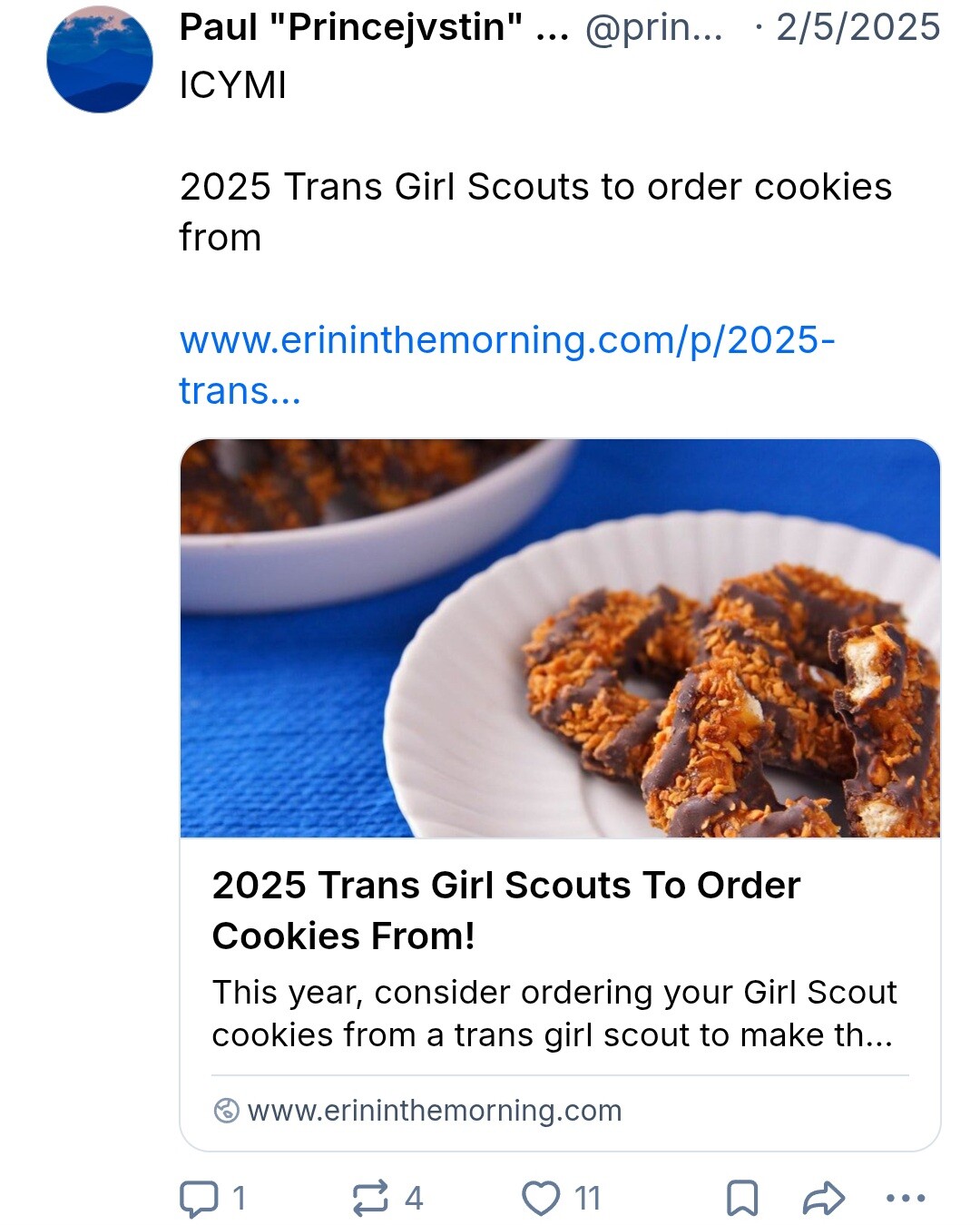Open Paul's profile avatar
Image resolution: width=980 pixels, height=1225 pixels.
click(100, 60)
